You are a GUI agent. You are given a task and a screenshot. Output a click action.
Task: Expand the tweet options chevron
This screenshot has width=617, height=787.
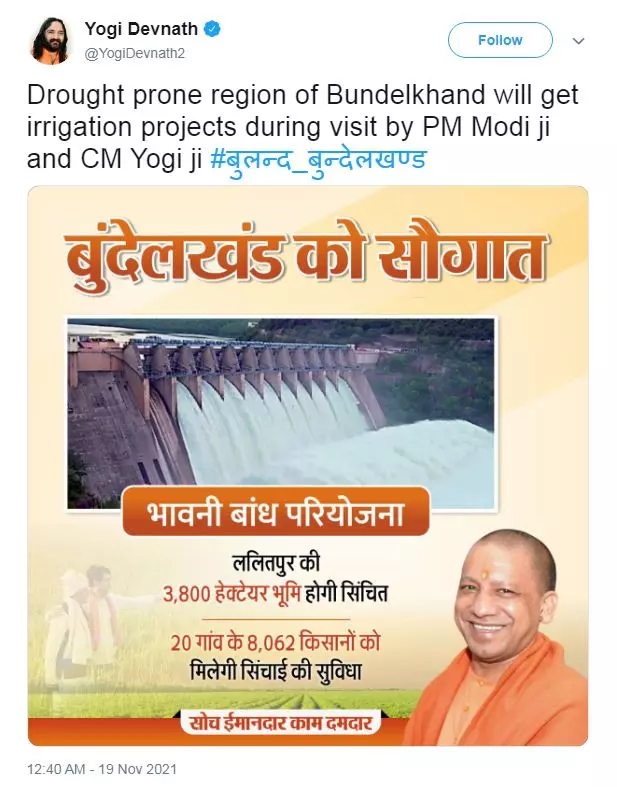(x=578, y=41)
